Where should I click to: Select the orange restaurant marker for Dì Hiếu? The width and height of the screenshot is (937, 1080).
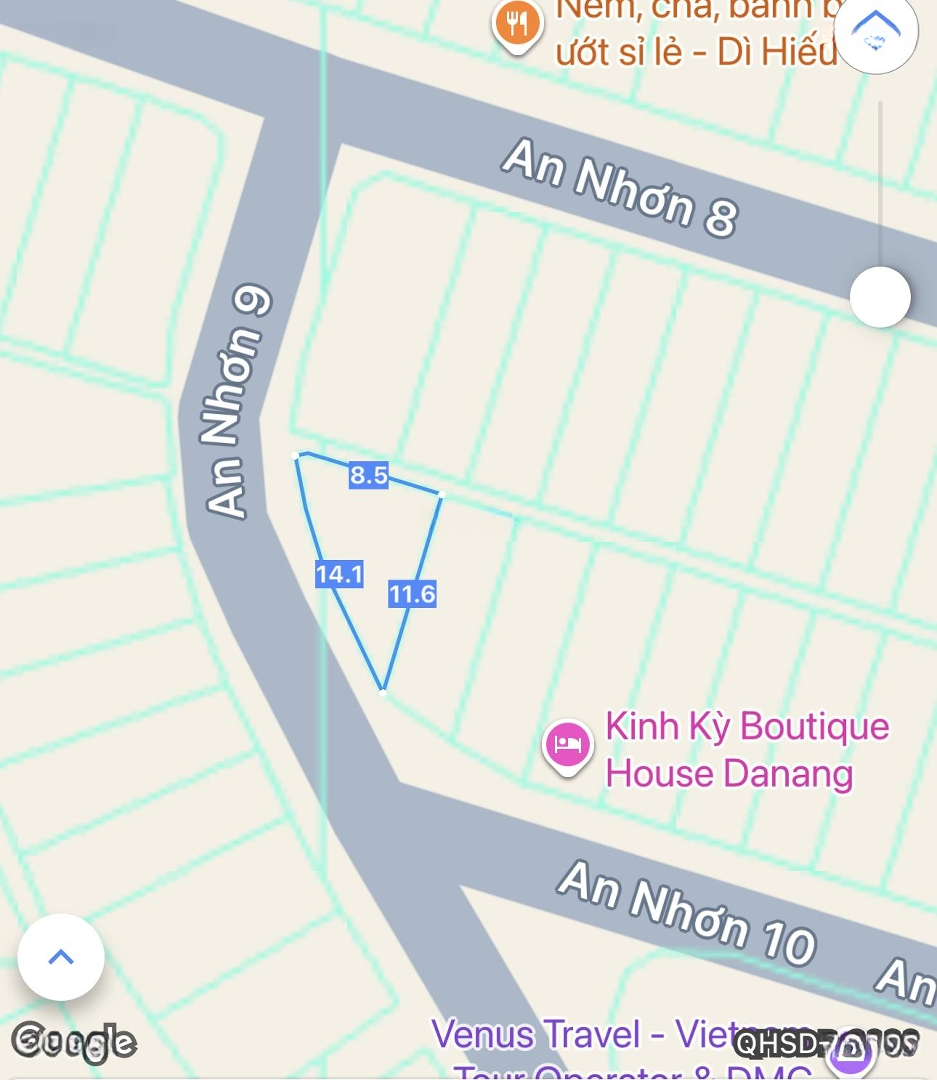click(516, 24)
